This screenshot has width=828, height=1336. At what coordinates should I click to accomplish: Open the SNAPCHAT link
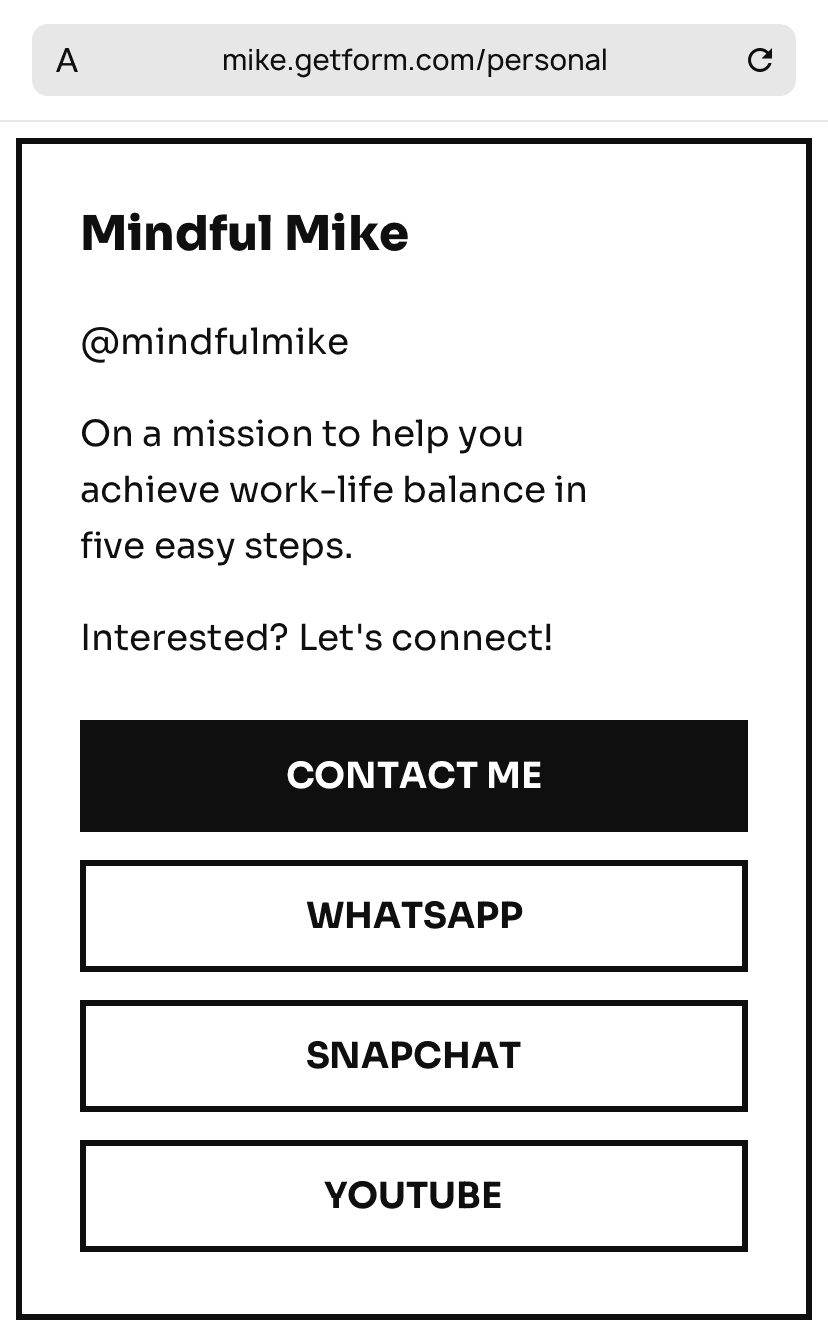point(414,1056)
